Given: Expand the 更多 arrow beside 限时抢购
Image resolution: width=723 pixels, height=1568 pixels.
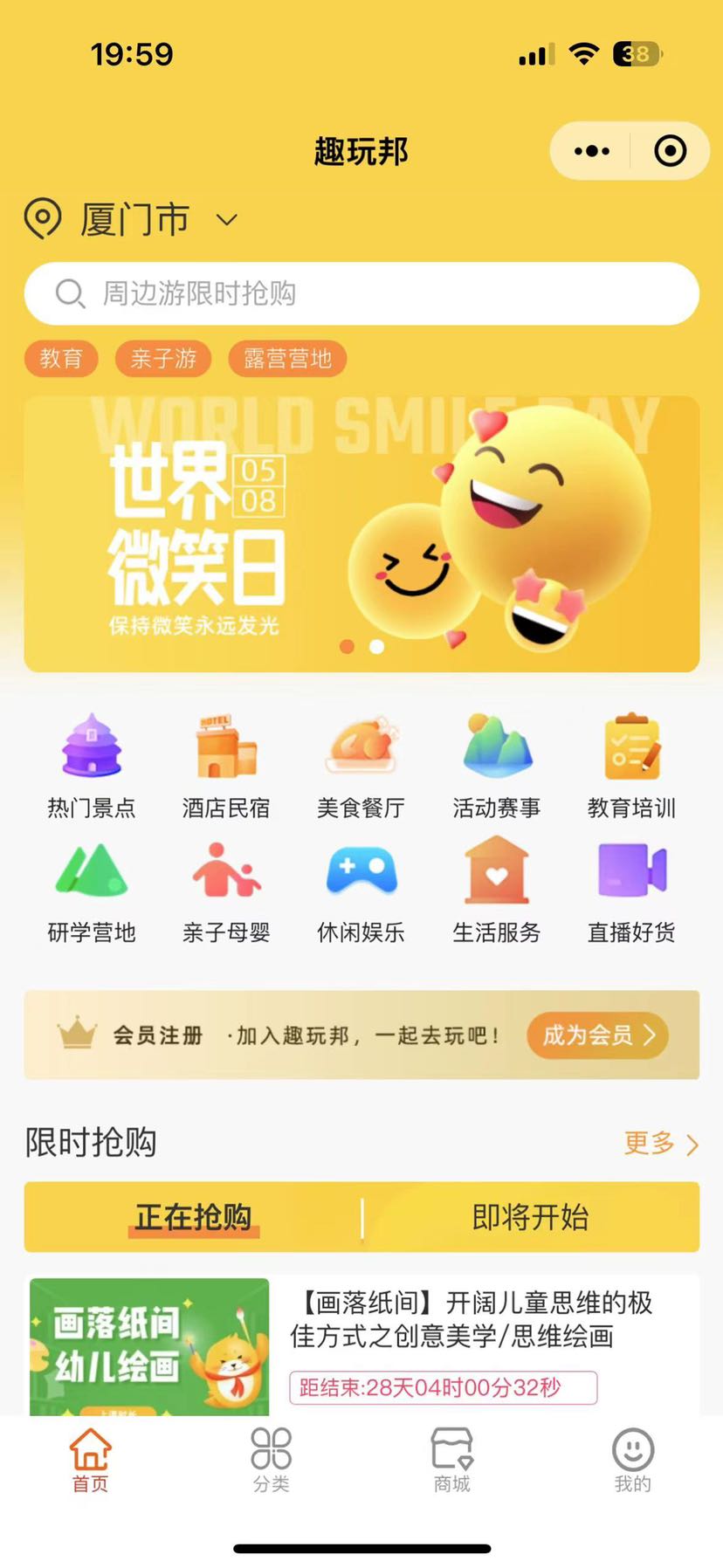Looking at the screenshot, I should click(x=662, y=1144).
